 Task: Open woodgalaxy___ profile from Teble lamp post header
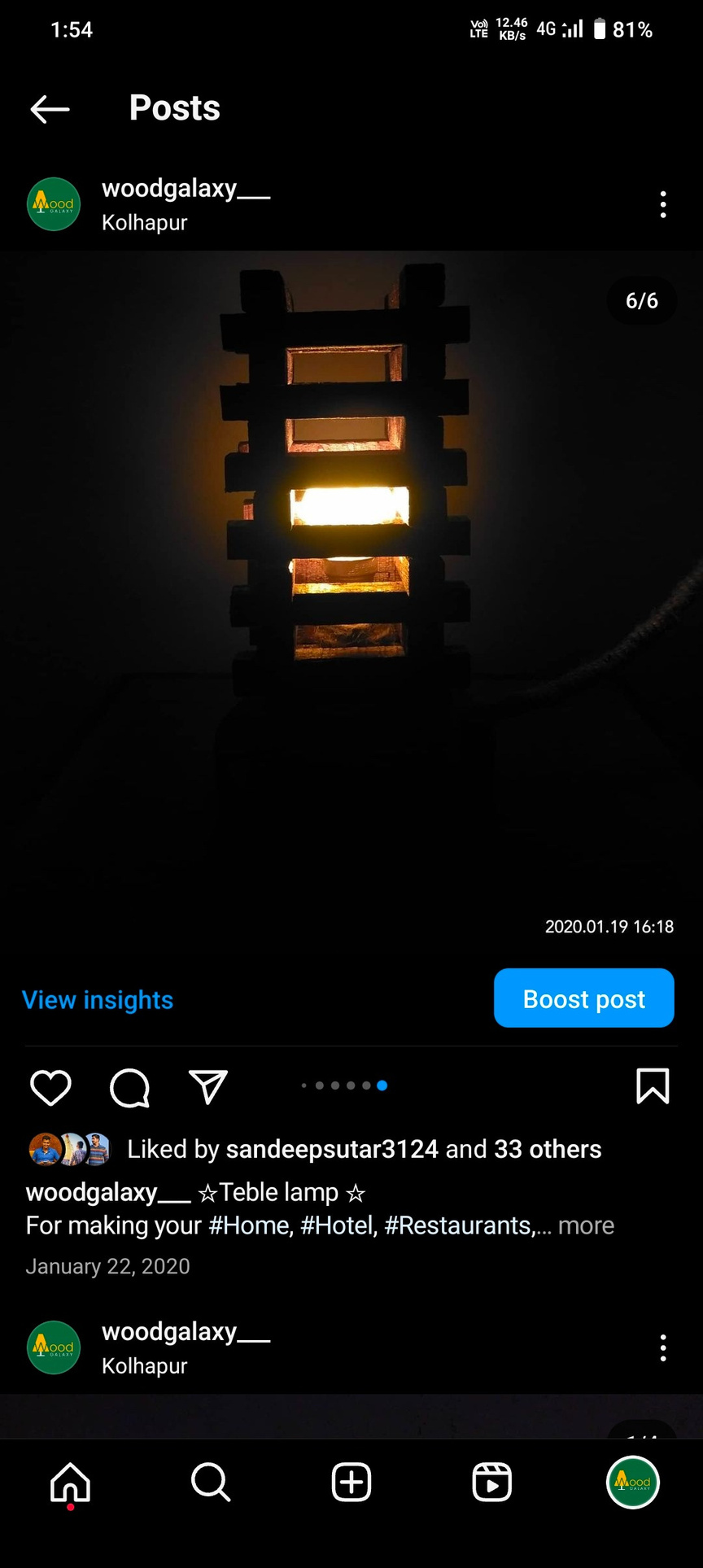click(185, 189)
